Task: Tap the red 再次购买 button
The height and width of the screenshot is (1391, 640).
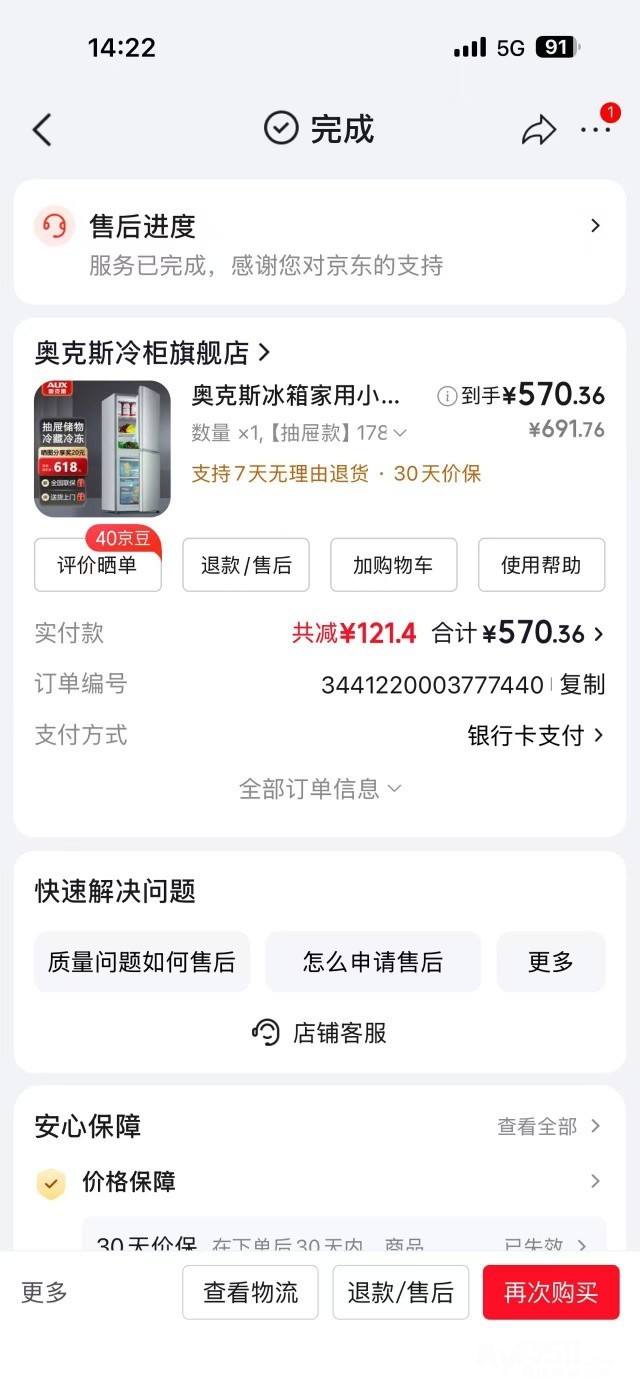Action: (551, 1292)
